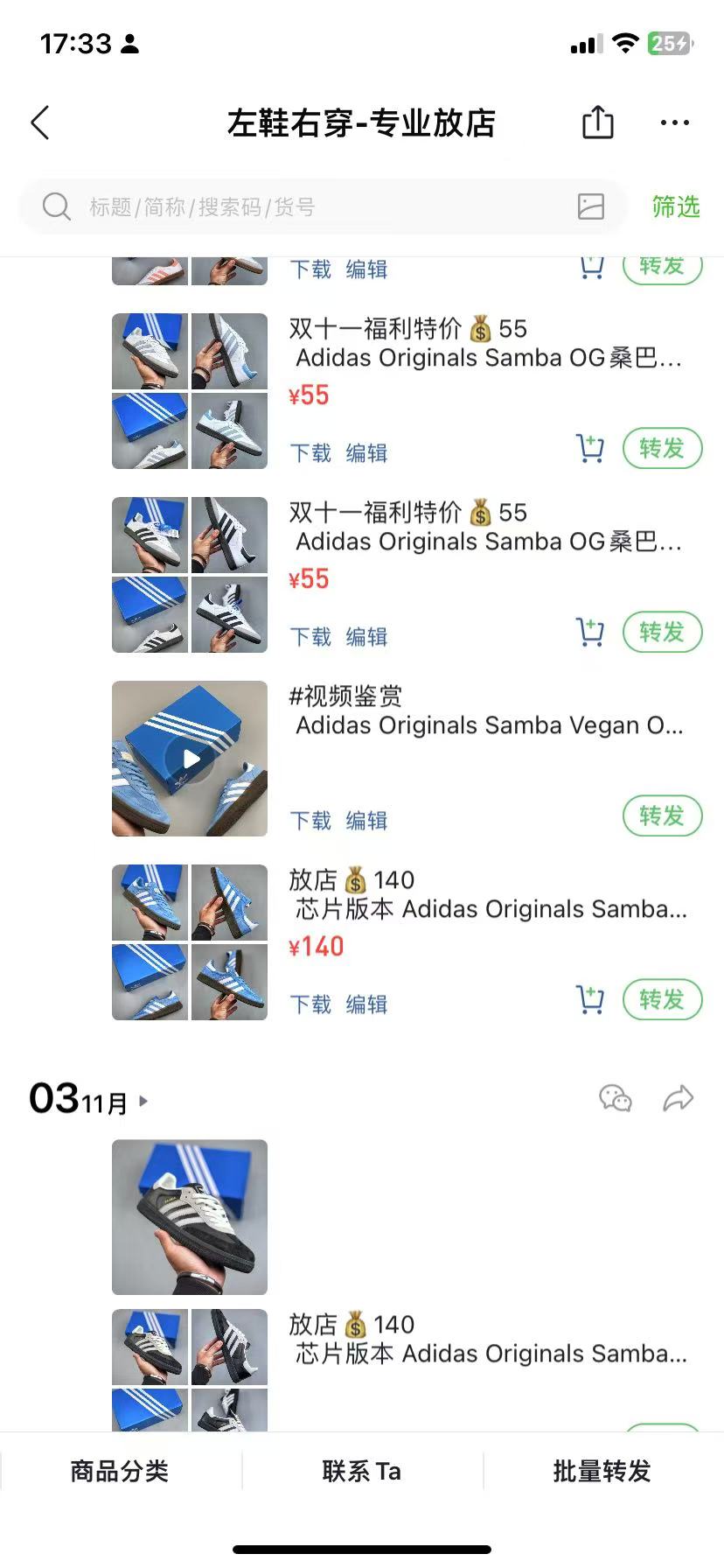
Task: Download the blue ¥140 芯片版本 Samba images
Action: (310, 1004)
